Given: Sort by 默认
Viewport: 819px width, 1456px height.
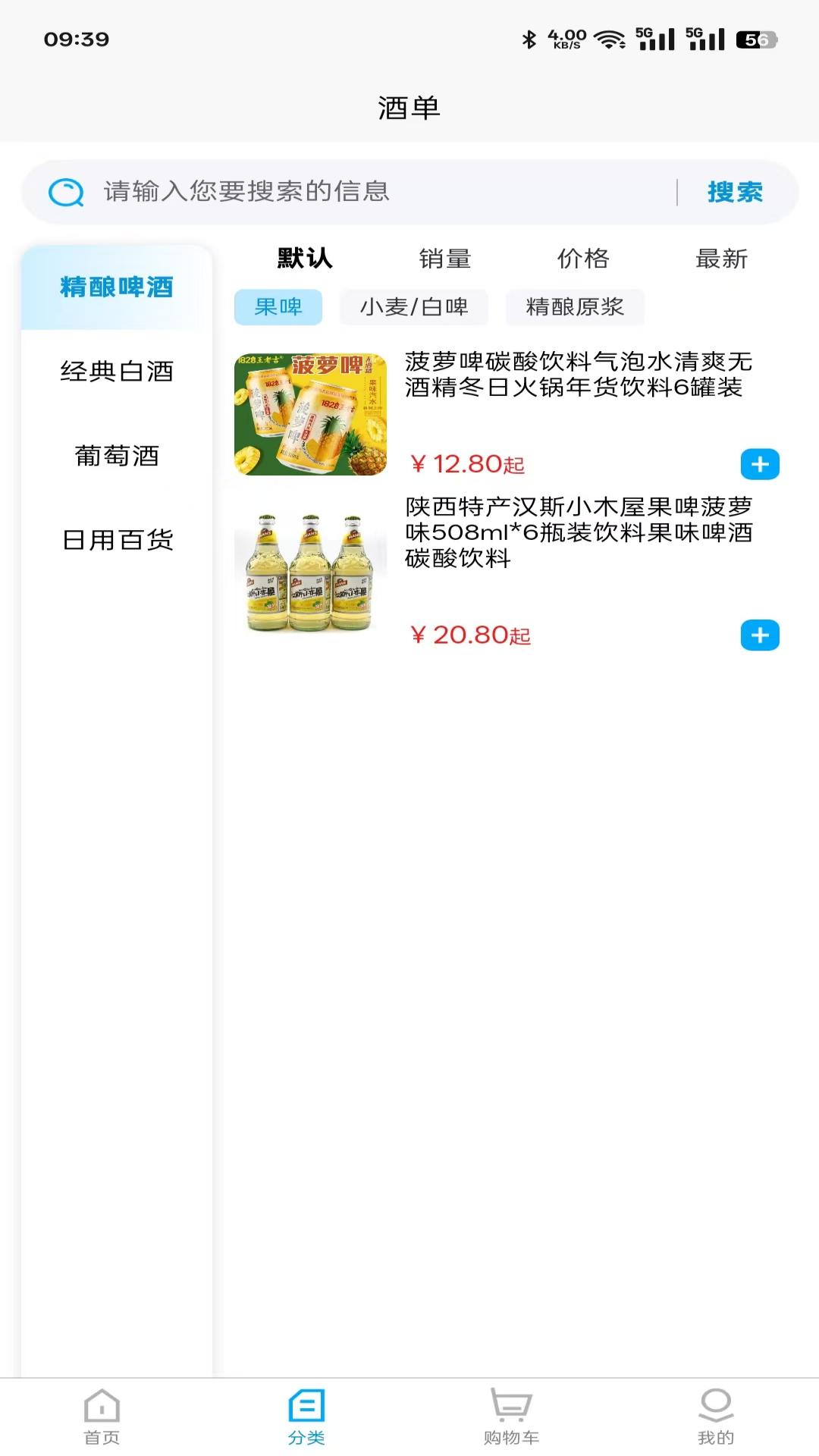Looking at the screenshot, I should pos(305,259).
